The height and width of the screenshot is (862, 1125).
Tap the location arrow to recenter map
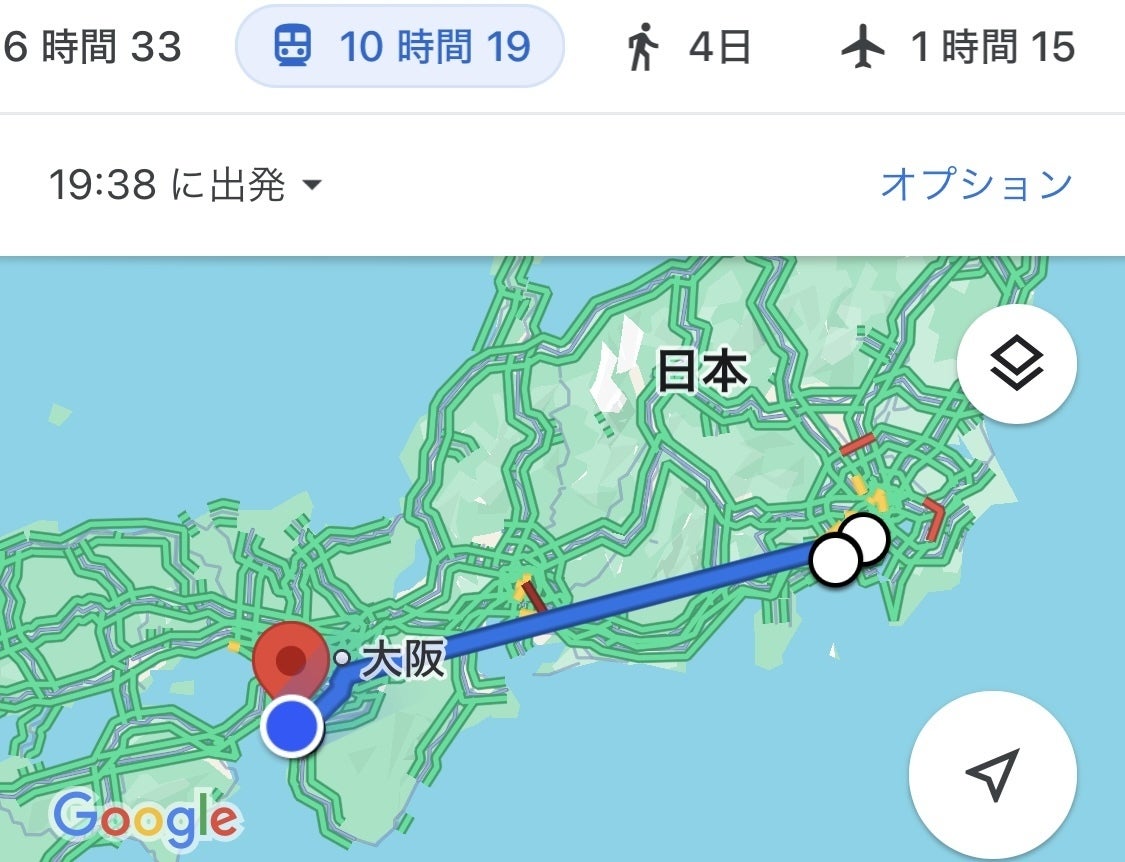pos(992,774)
